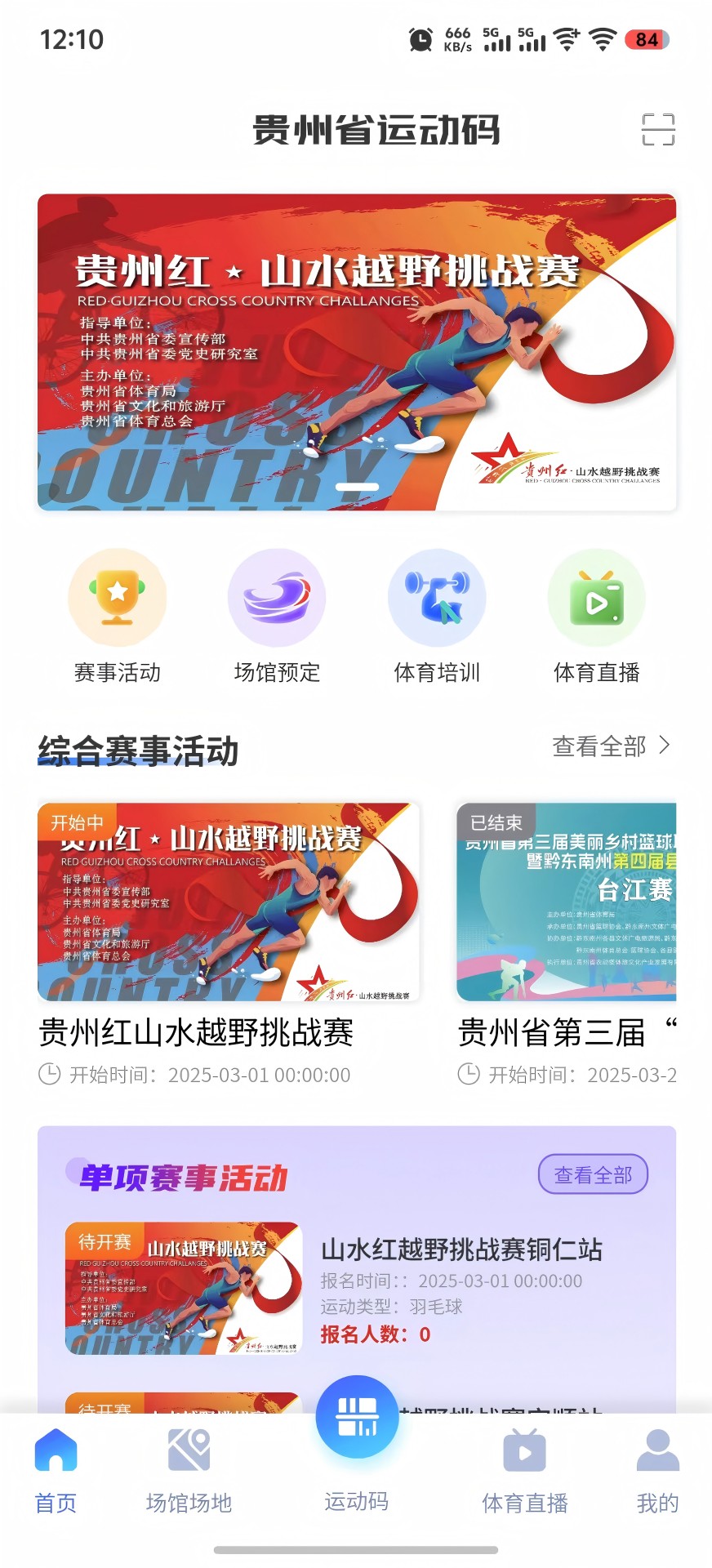Open the scan icon beside the page title

point(656,131)
